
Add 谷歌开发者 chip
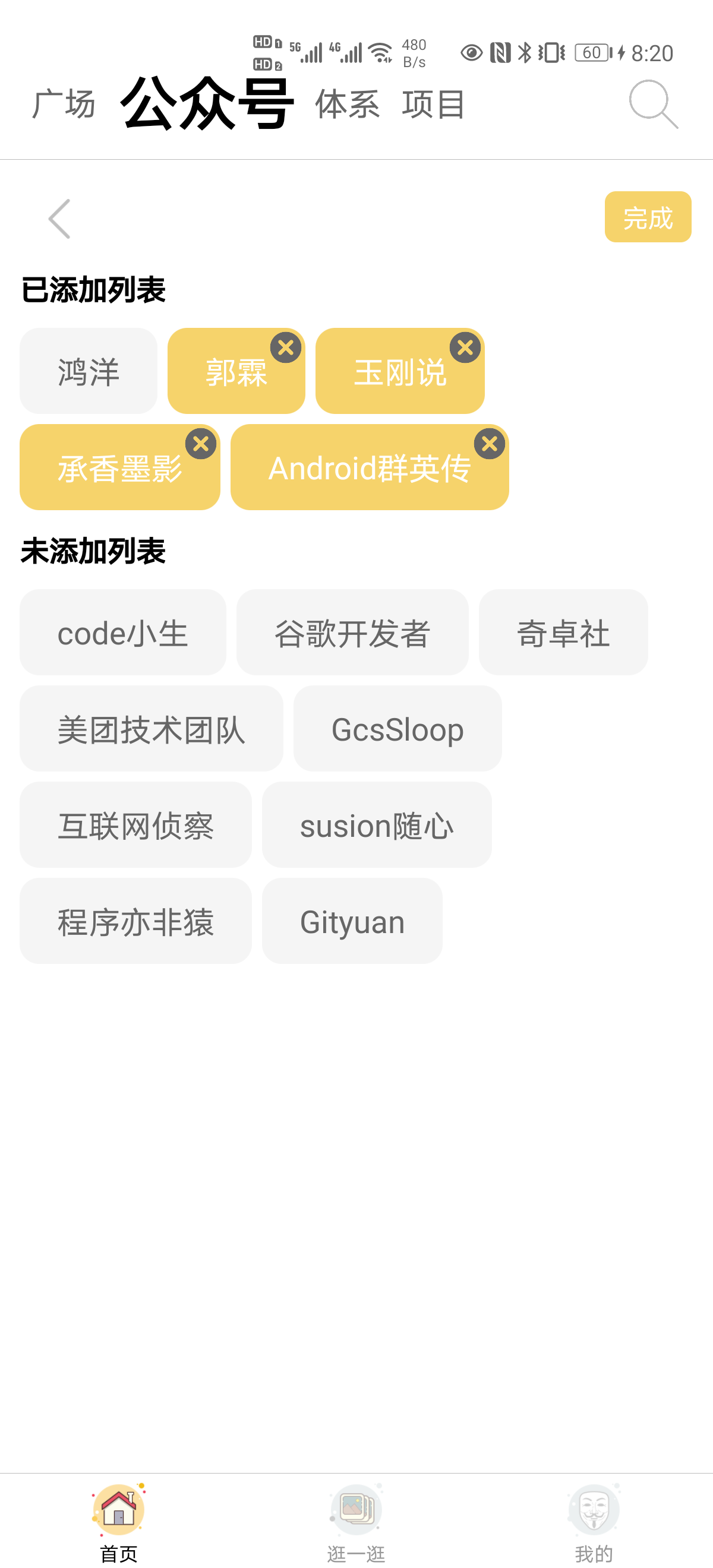coord(352,633)
